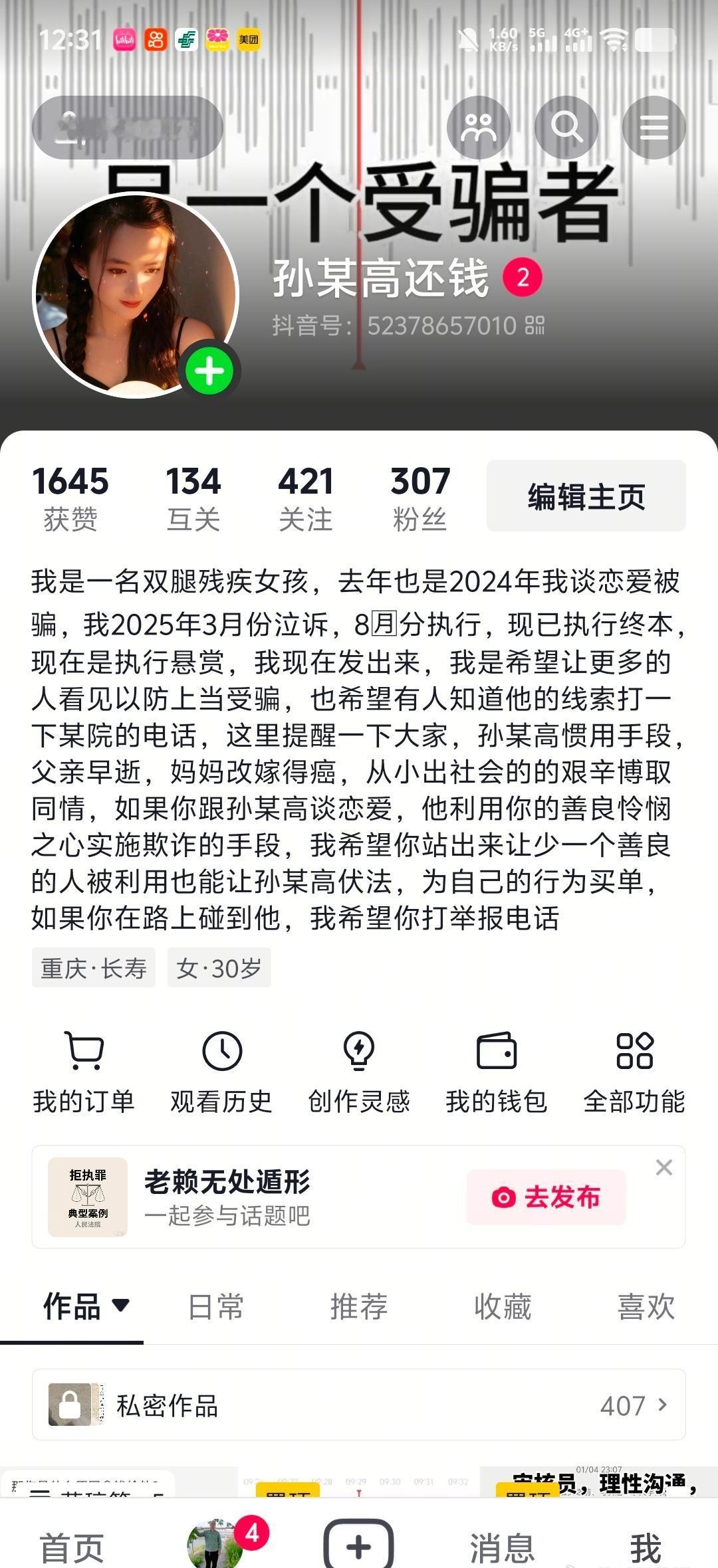Open 创作灵感 lightbulb icon
Viewport: 718px width, 1568px height.
pyautogui.click(x=358, y=1051)
